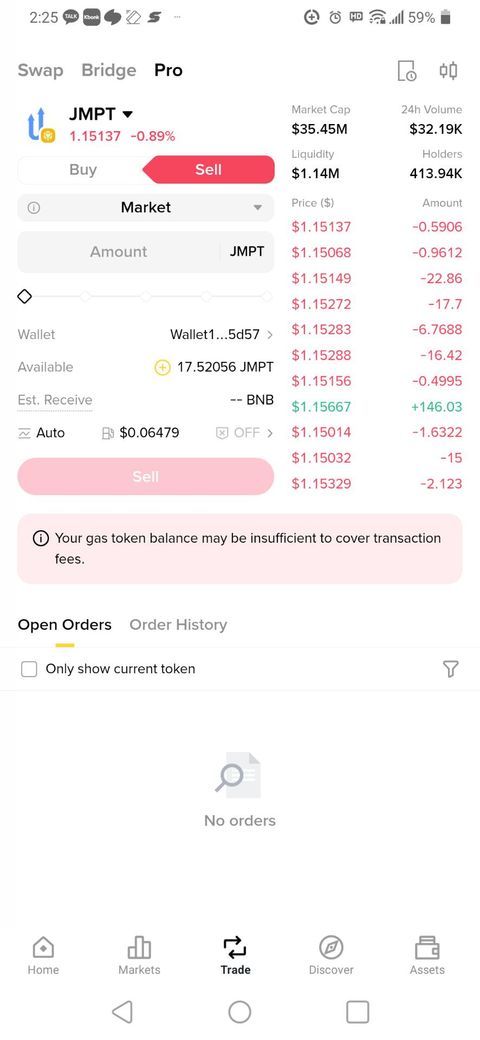Viewport: 480px width, 1040px height.
Task: Switch to the Swap tab
Action: [40, 70]
